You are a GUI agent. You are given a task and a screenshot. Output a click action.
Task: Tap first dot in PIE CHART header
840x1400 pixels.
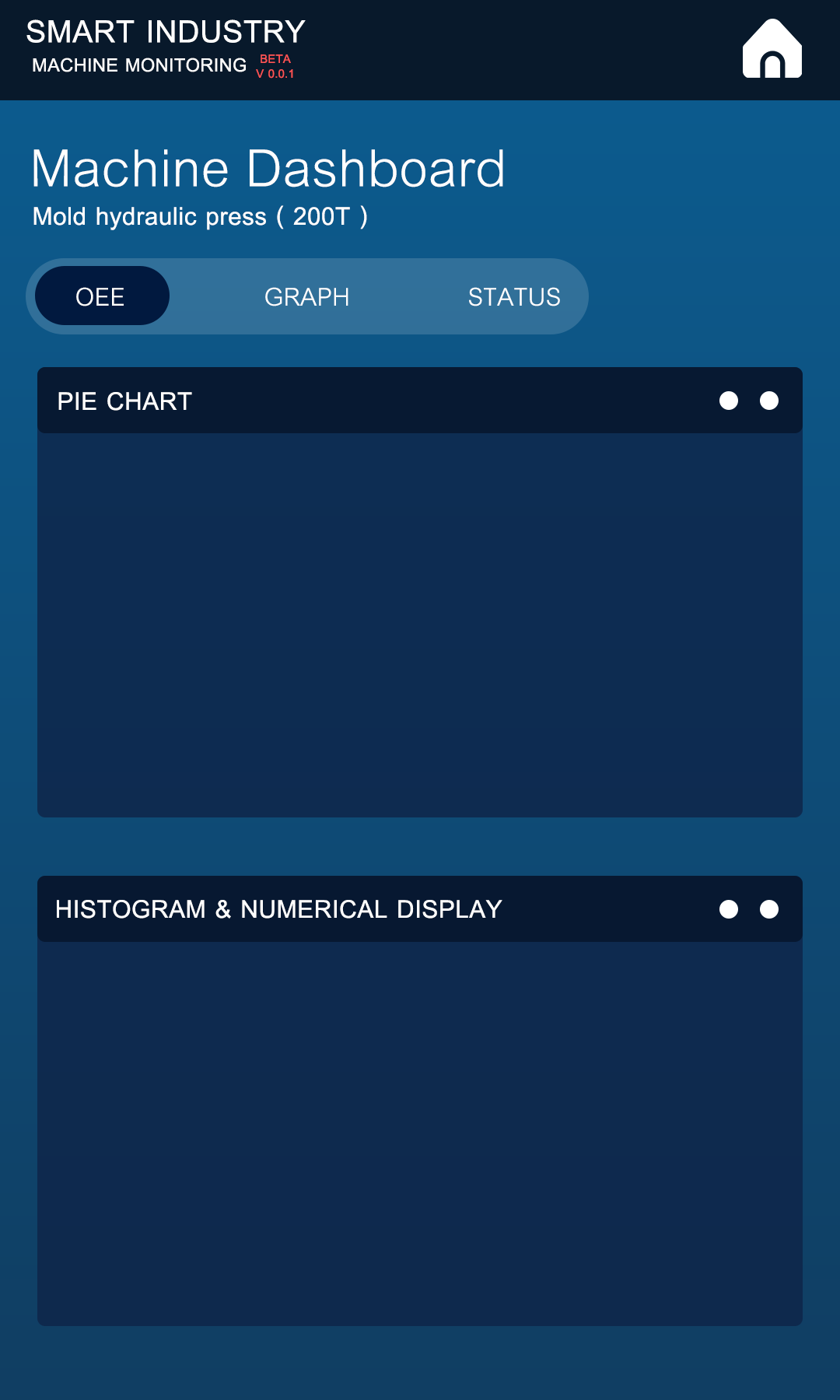(x=729, y=401)
